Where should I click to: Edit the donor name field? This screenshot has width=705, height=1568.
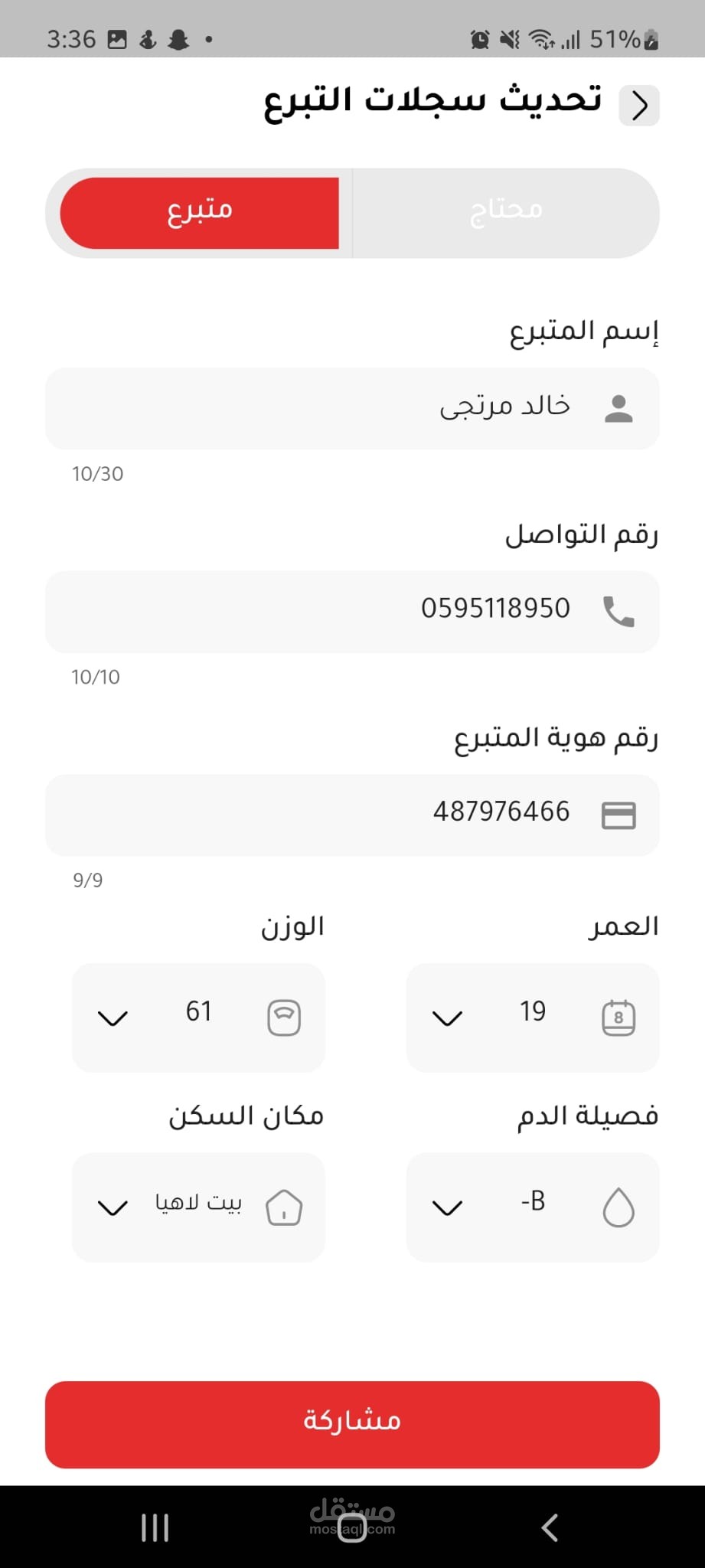352,408
